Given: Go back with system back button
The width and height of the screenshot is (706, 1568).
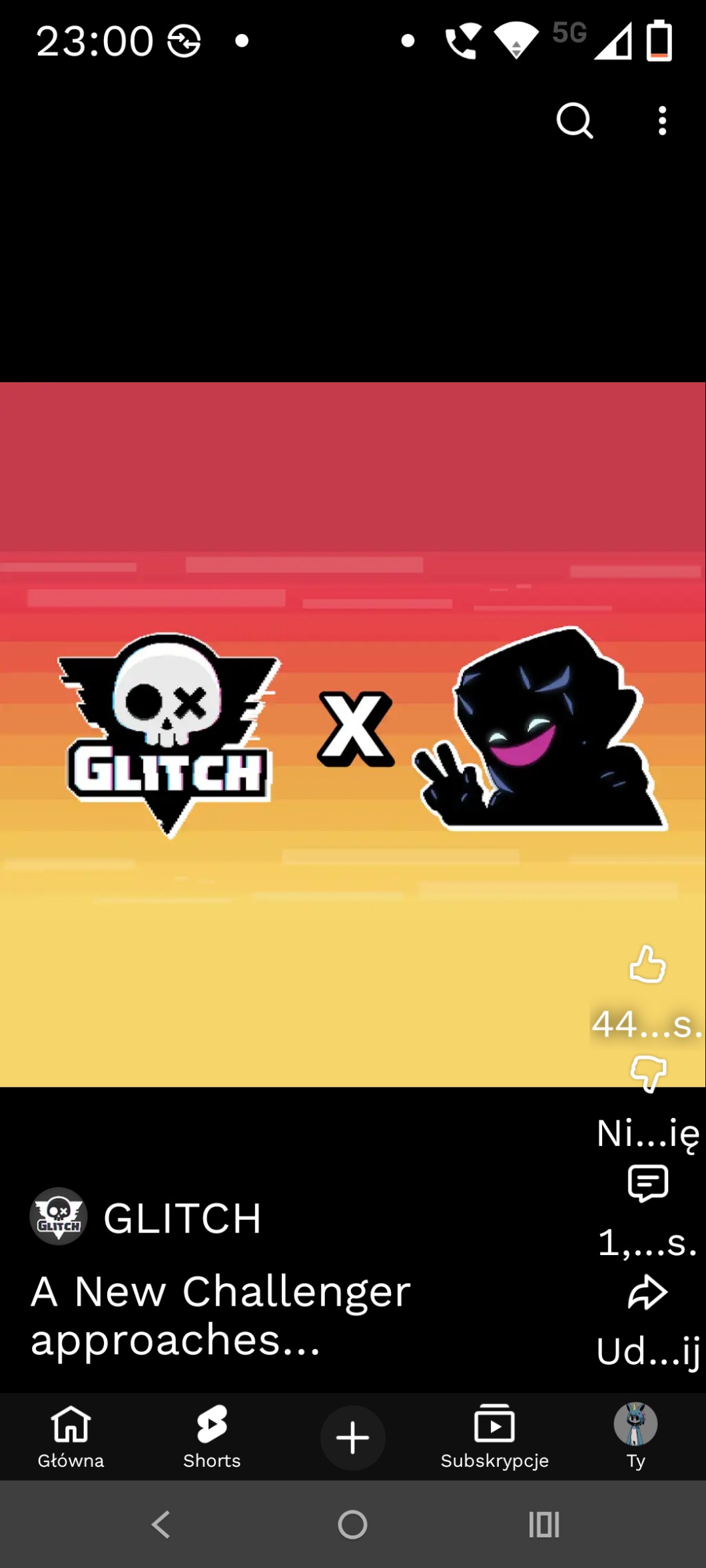Looking at the screenshot, I should (161, 1524).
